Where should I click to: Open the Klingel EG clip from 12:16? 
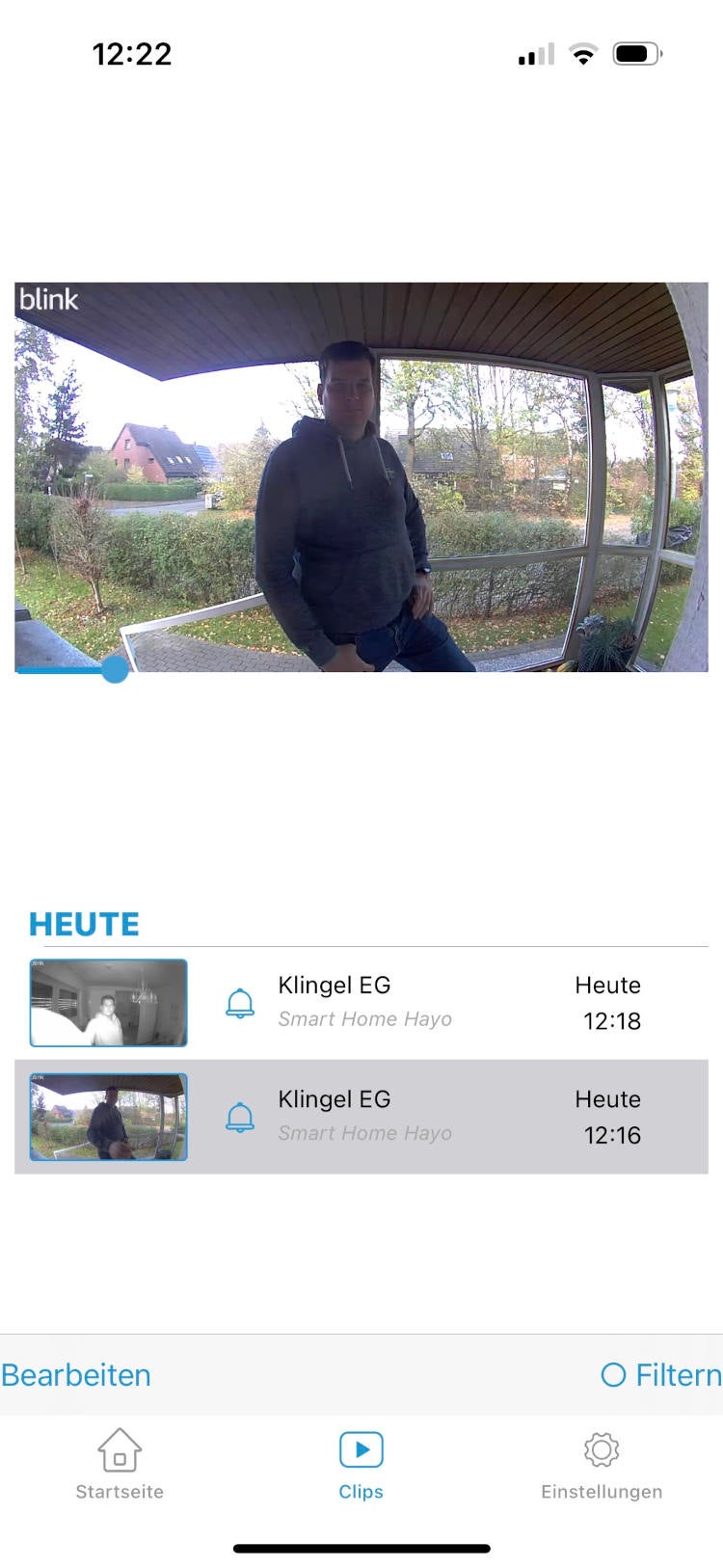coord(361,1117)
